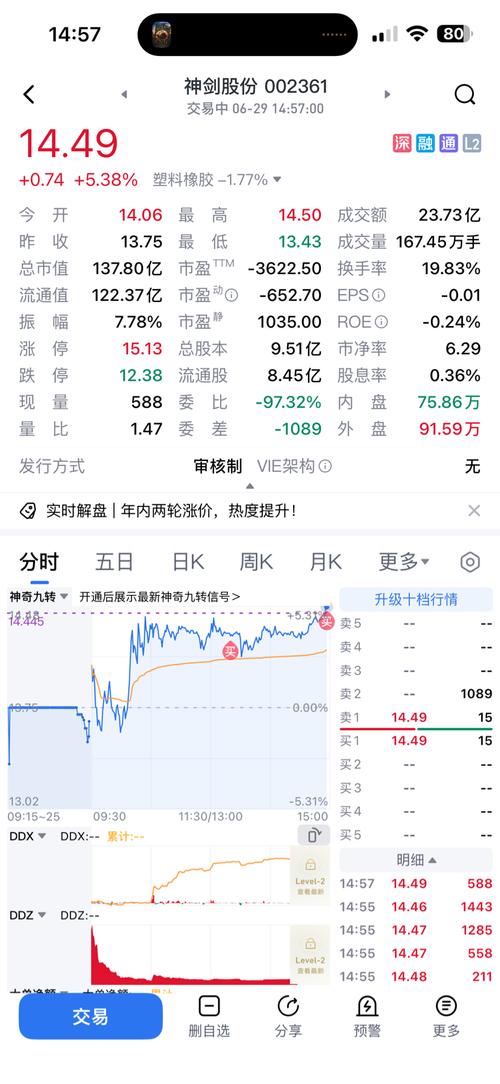Tap the 交易 trade button
The width and height of the screenshot is (500, 1084).
[91, 1016]
